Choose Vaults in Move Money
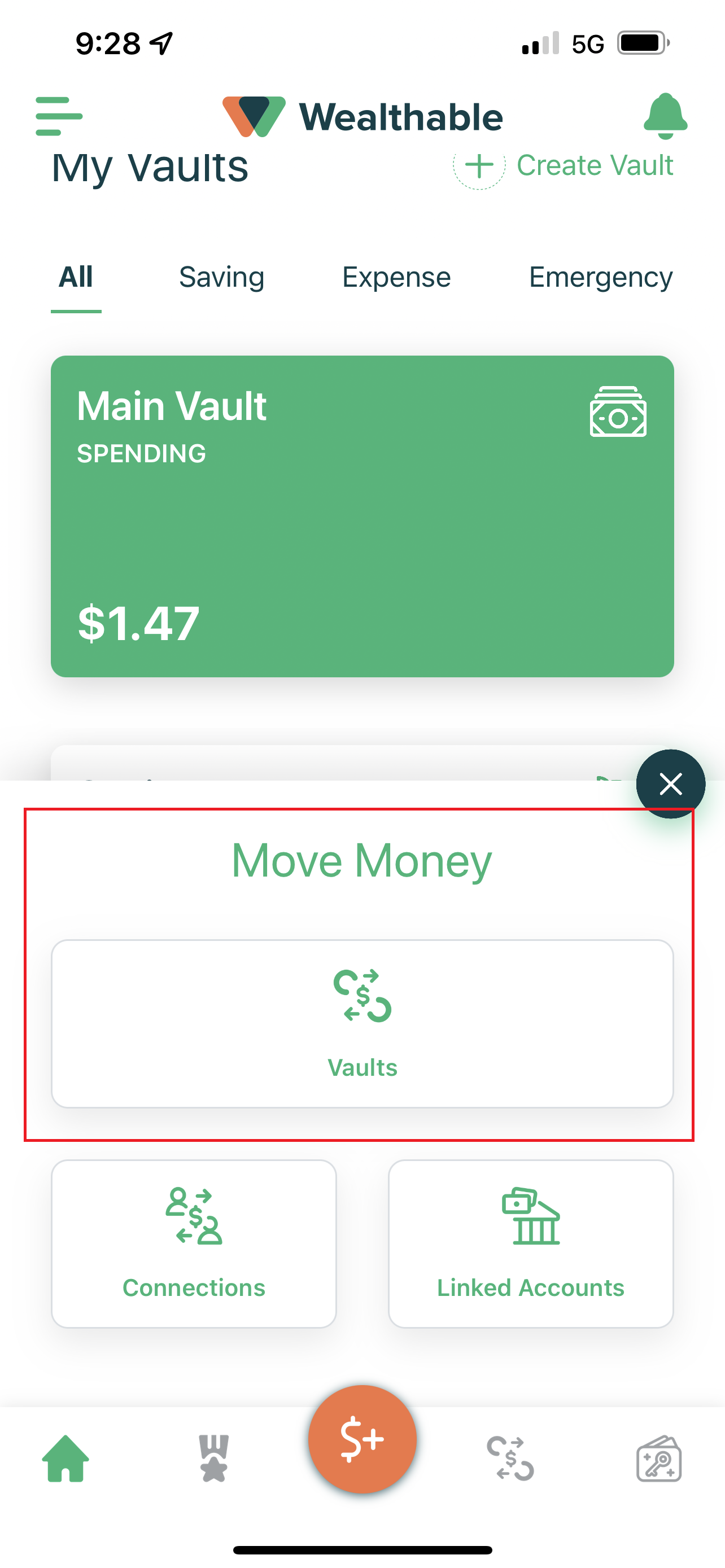The image size is (725, 1568). click(x=362, y=1023)
